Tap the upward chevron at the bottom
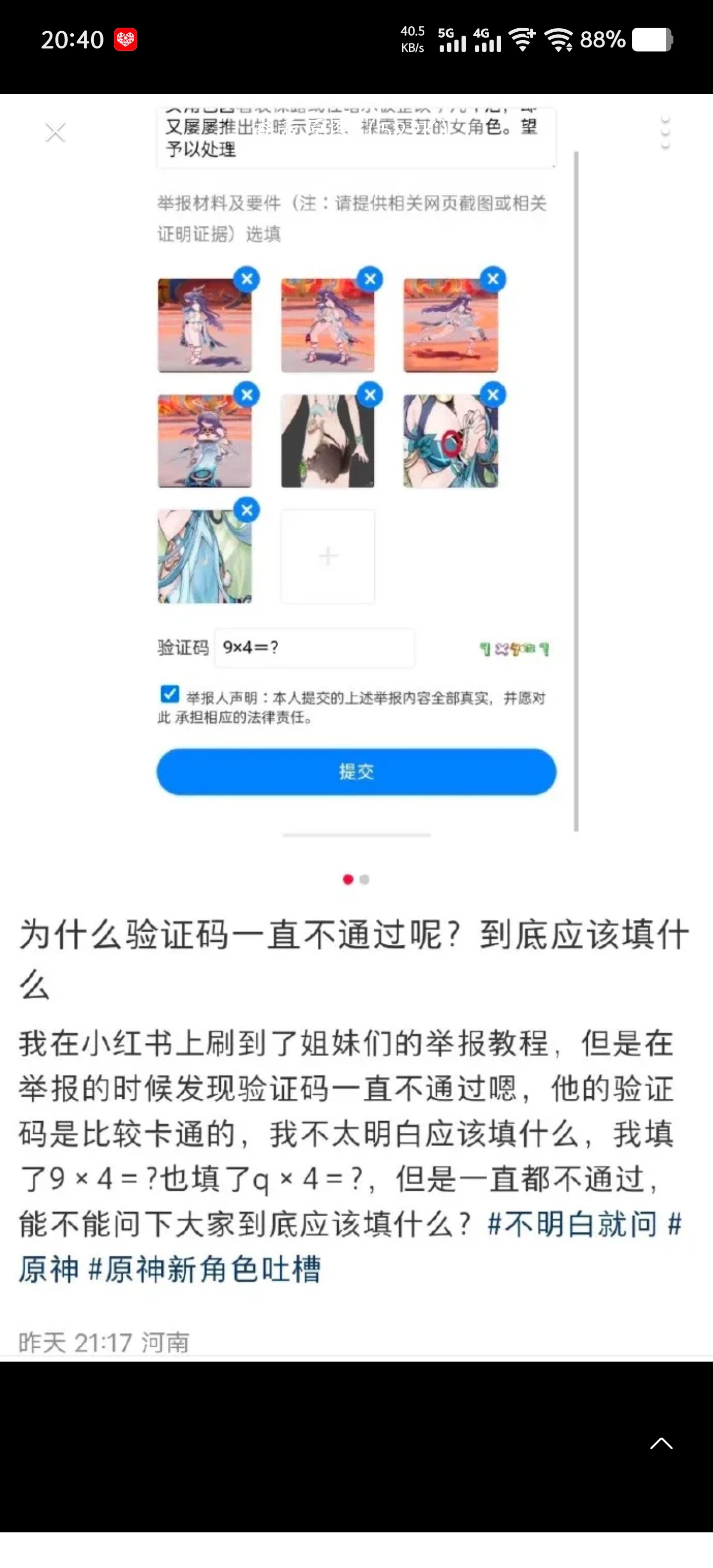Image resolution: width=713 pixels, height=1568 pixels. 661,1444
